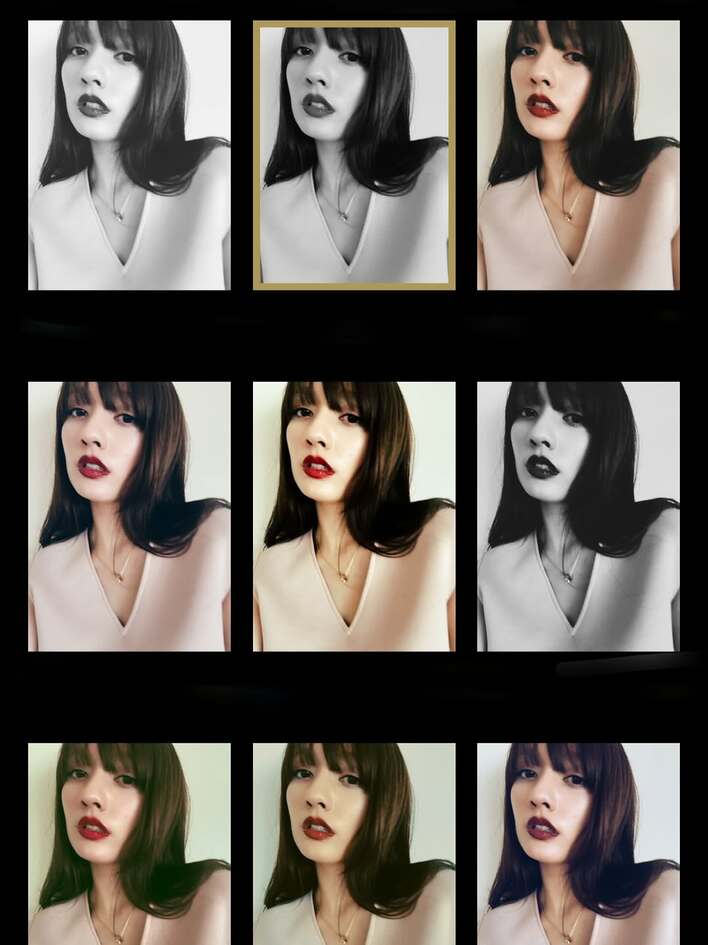Select the purple-tinted filter preview
Image resolution: width=708 pixels, height=945 pixels.
578,843
